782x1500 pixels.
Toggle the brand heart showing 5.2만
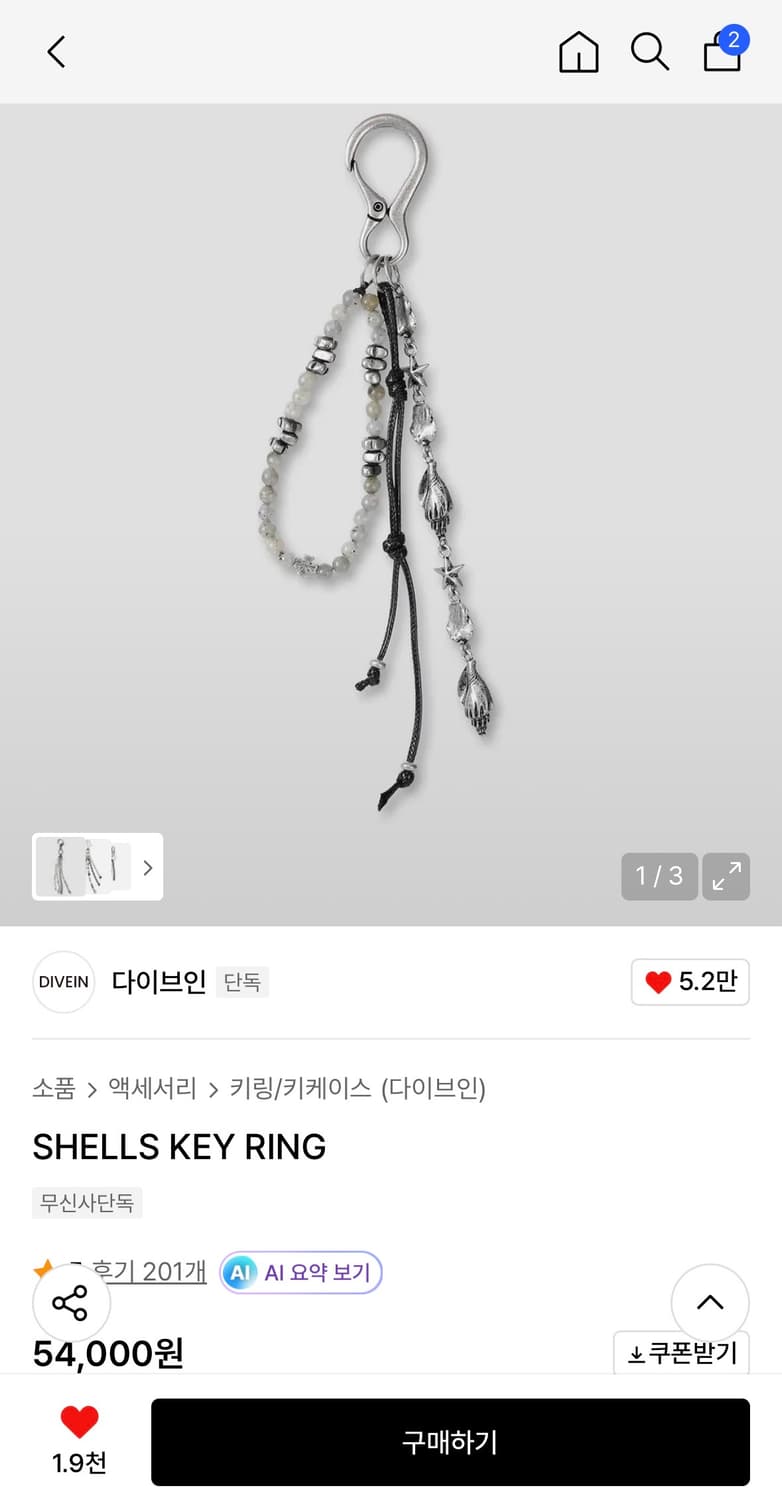coord(690,982)
